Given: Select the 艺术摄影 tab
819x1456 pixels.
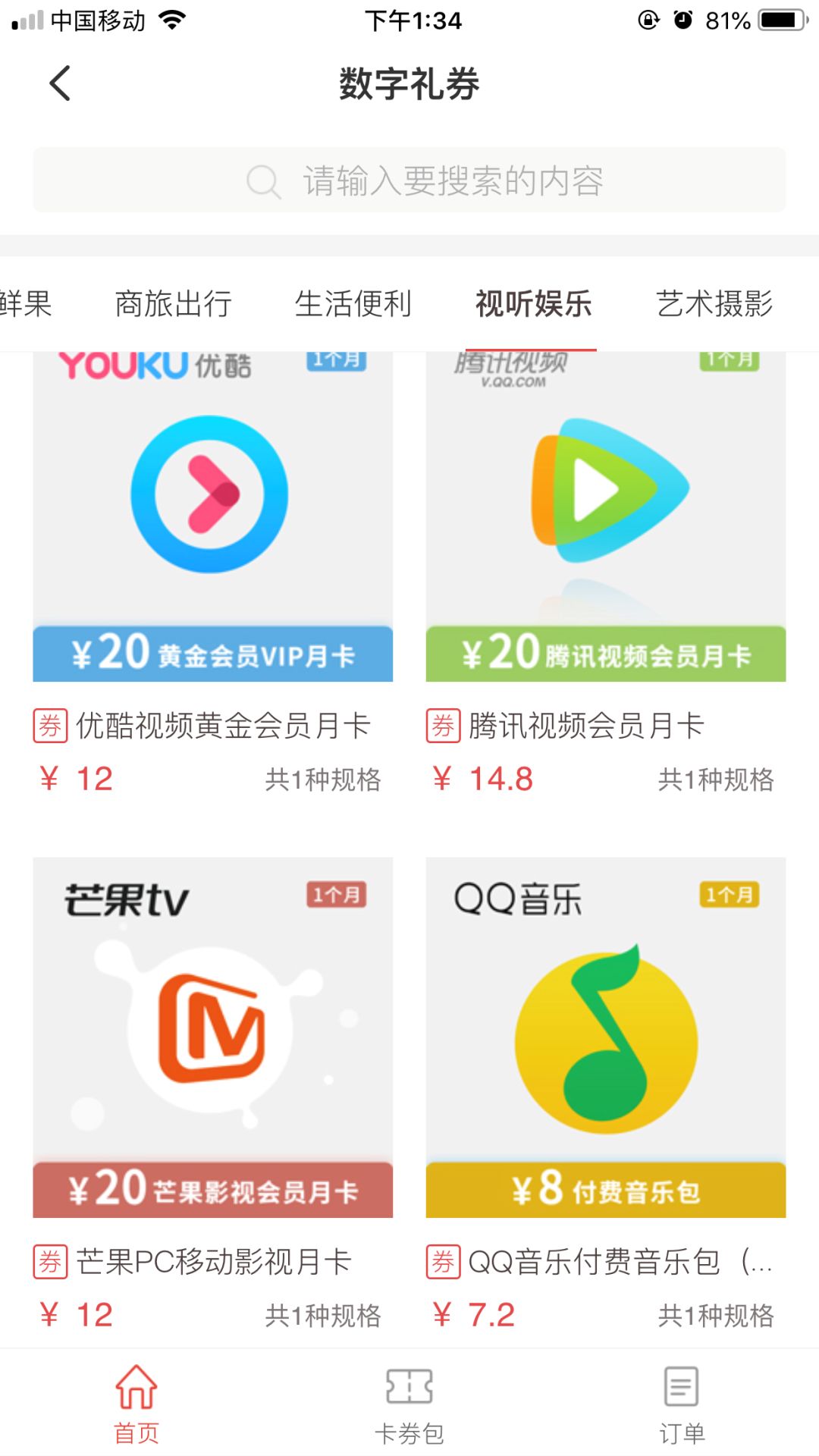Looking at the screenshot, I should pos(716,303).
